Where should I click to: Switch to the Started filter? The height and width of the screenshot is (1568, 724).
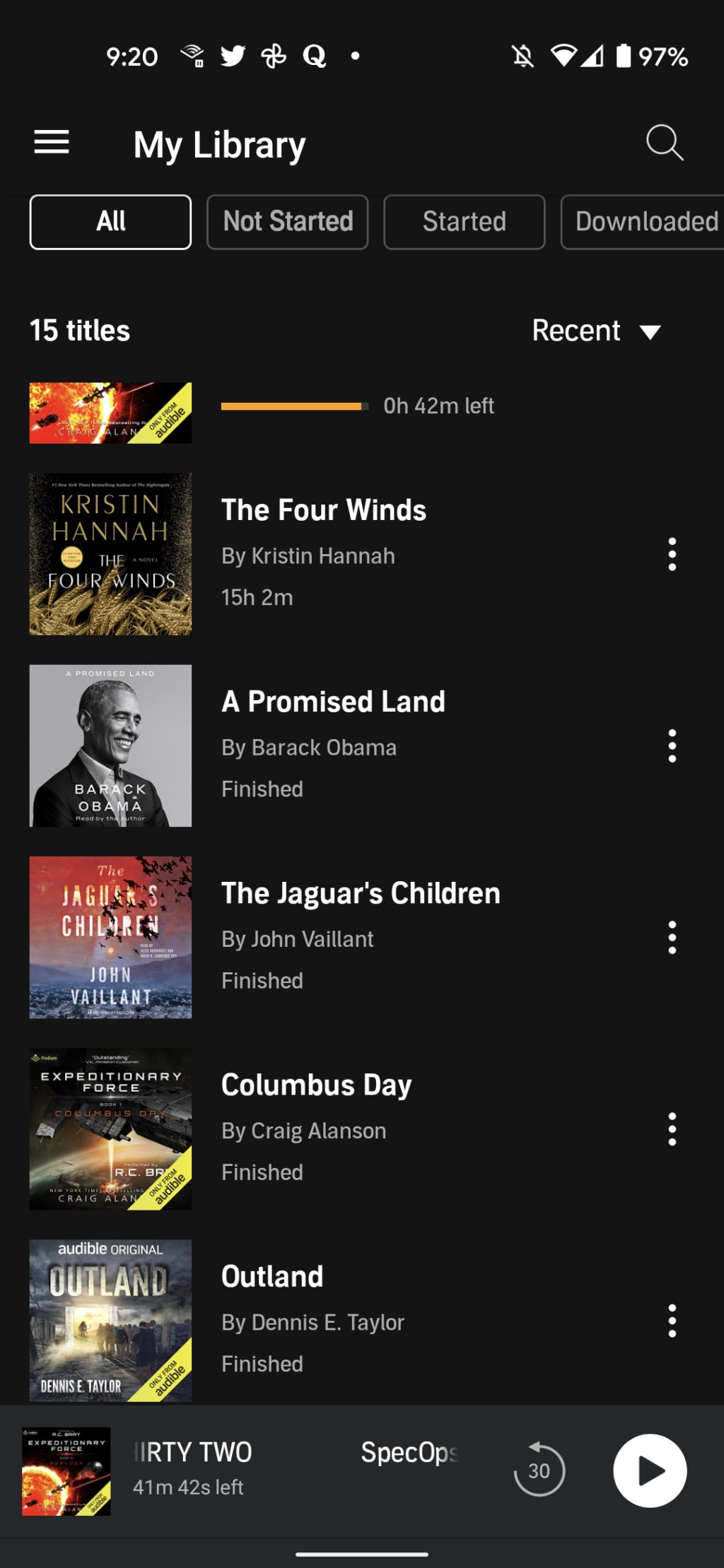pyautogui.click(x=464, y=222)
